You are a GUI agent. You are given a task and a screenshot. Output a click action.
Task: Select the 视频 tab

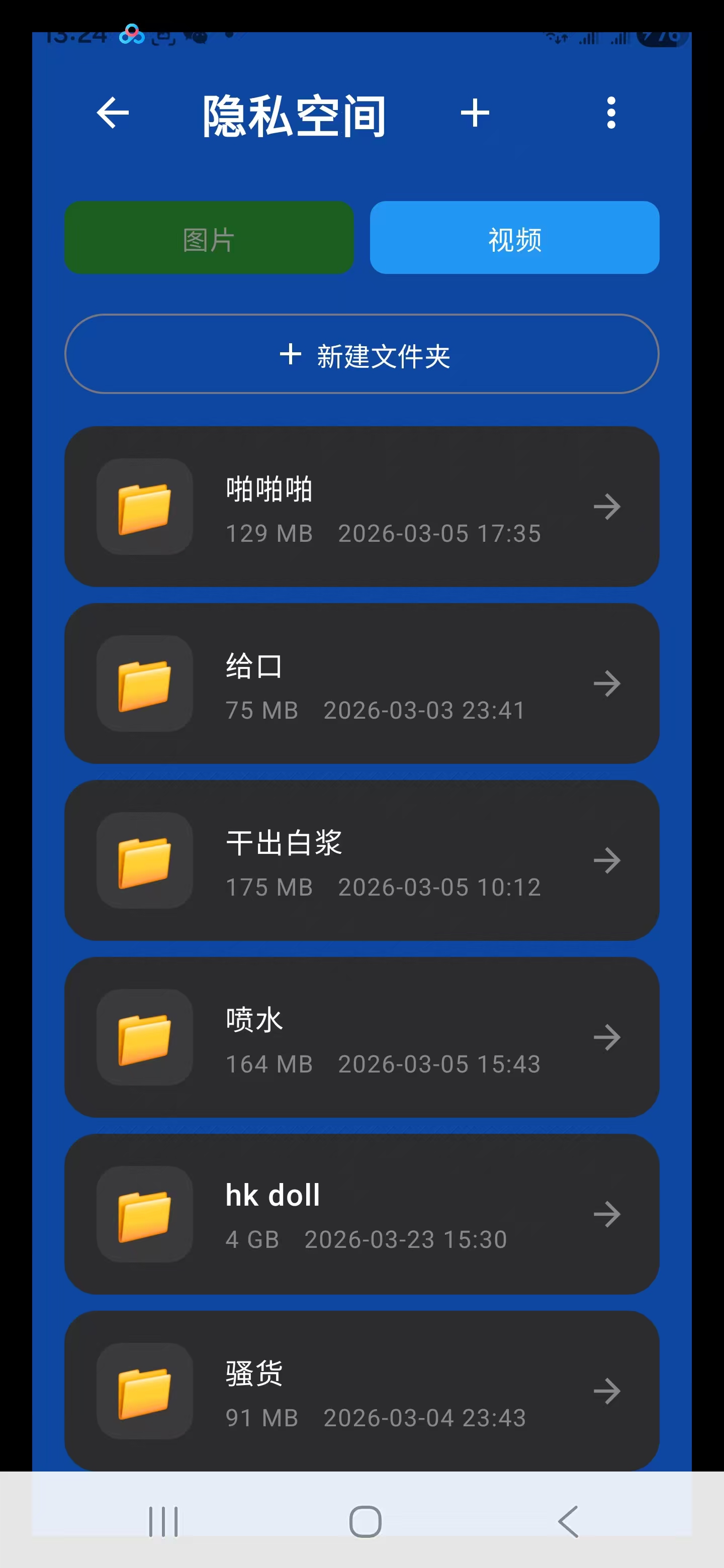[514, 238]
